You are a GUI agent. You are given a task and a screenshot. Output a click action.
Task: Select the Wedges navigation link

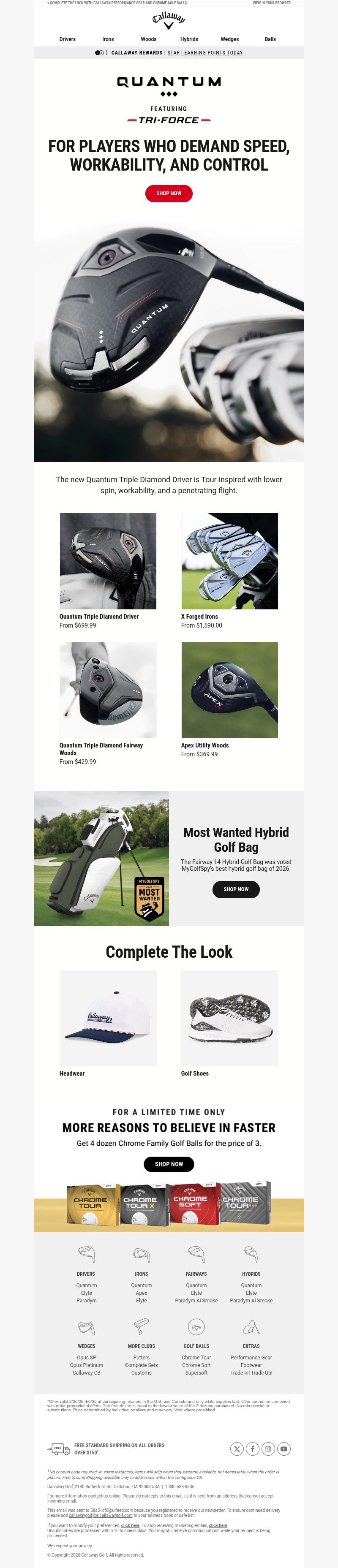(x=229, y=39)
